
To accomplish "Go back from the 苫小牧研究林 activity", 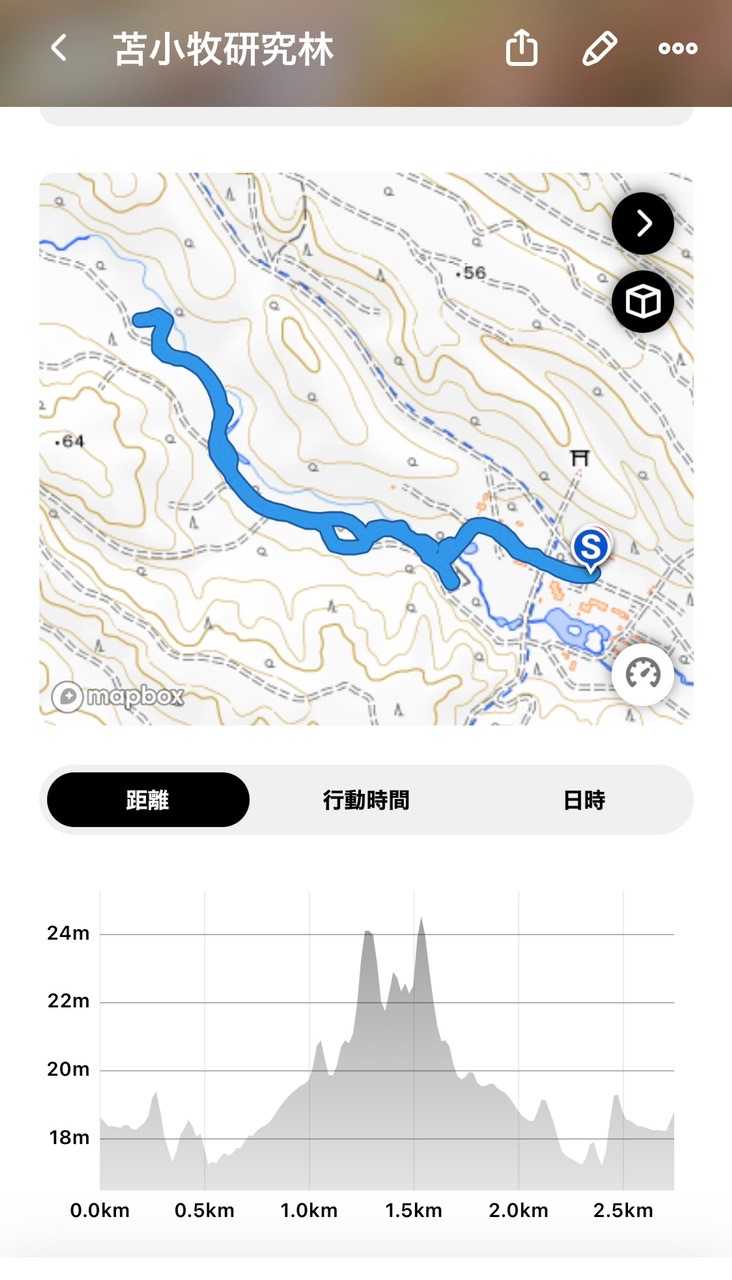I will pyautogui.click(x=59, y=48).
